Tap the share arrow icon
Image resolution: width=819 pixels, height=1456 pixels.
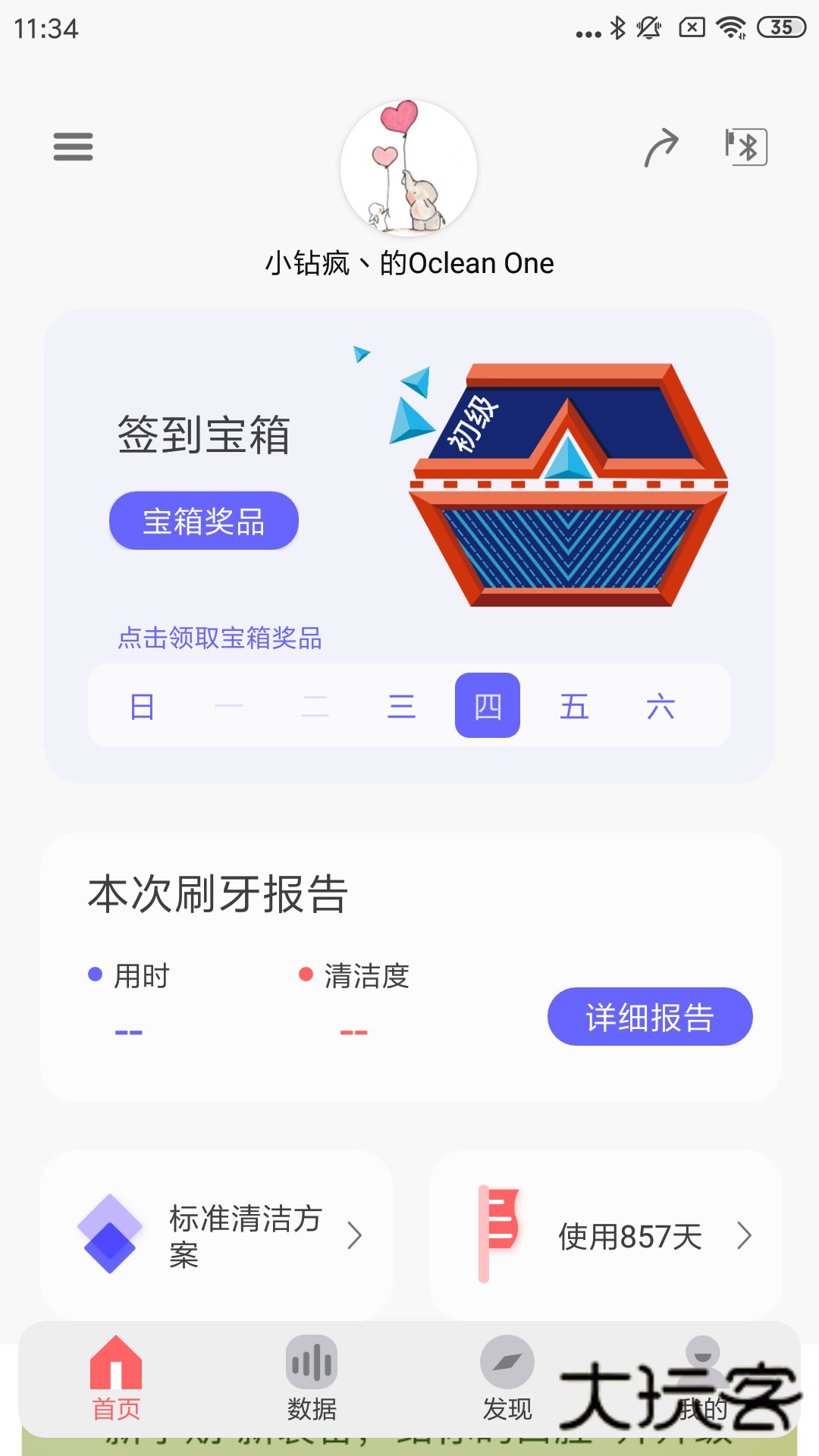point(662,147)
